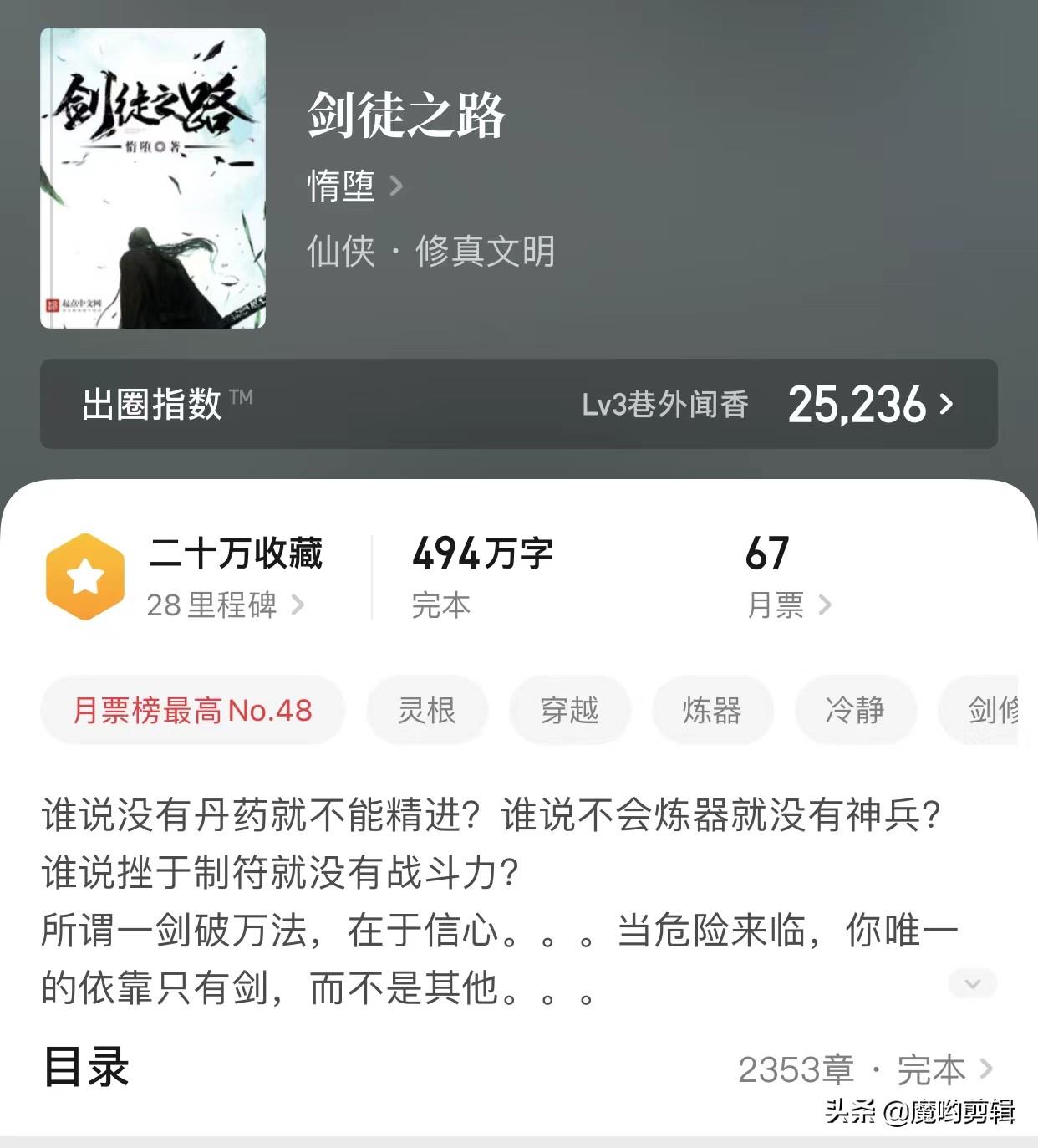The width and height of the screenshot is (1038, 1148).
Task: Open the 出圈指数 score details
Action: coord(869,405)
